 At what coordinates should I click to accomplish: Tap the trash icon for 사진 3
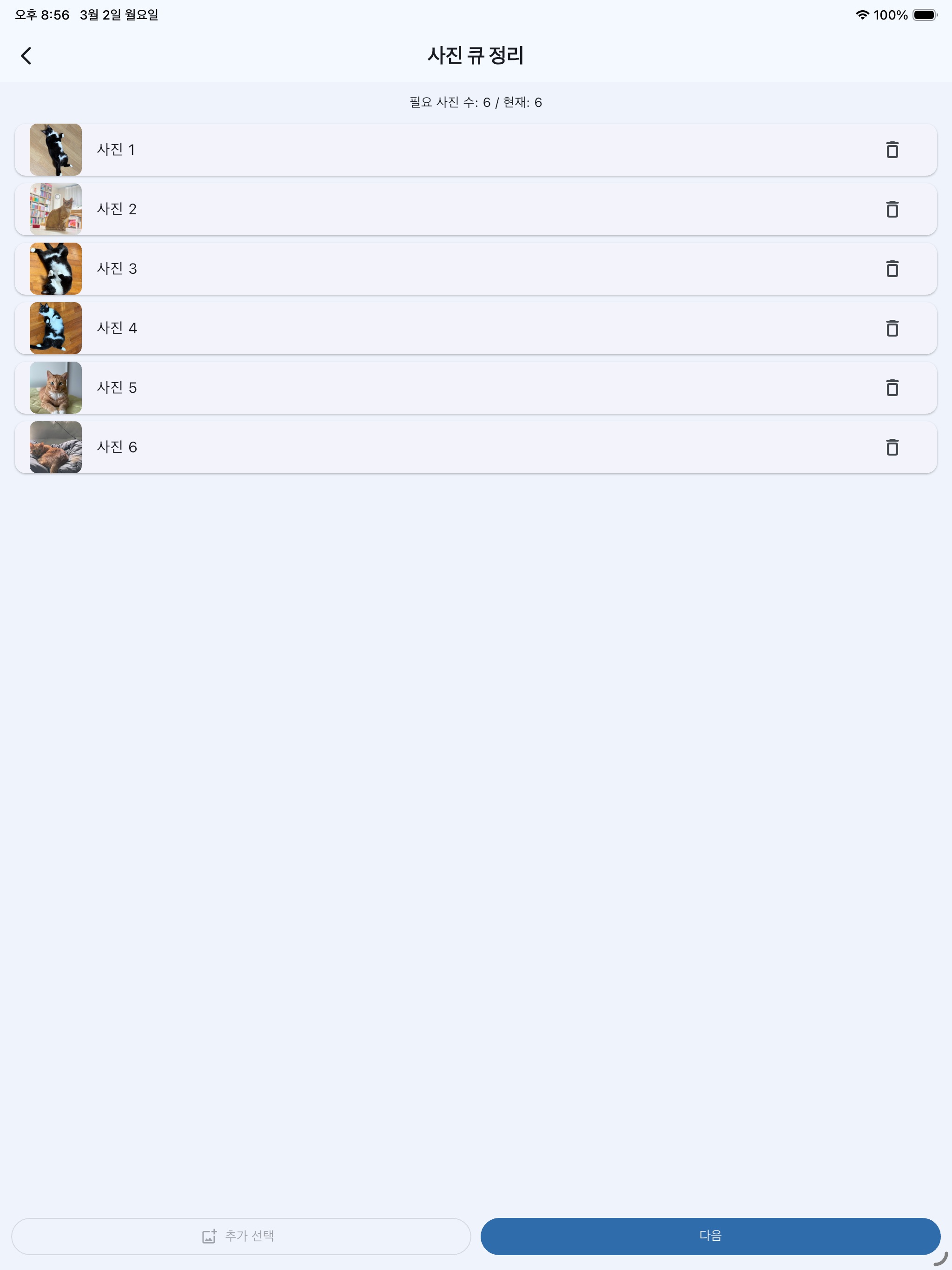pos(892,269)
